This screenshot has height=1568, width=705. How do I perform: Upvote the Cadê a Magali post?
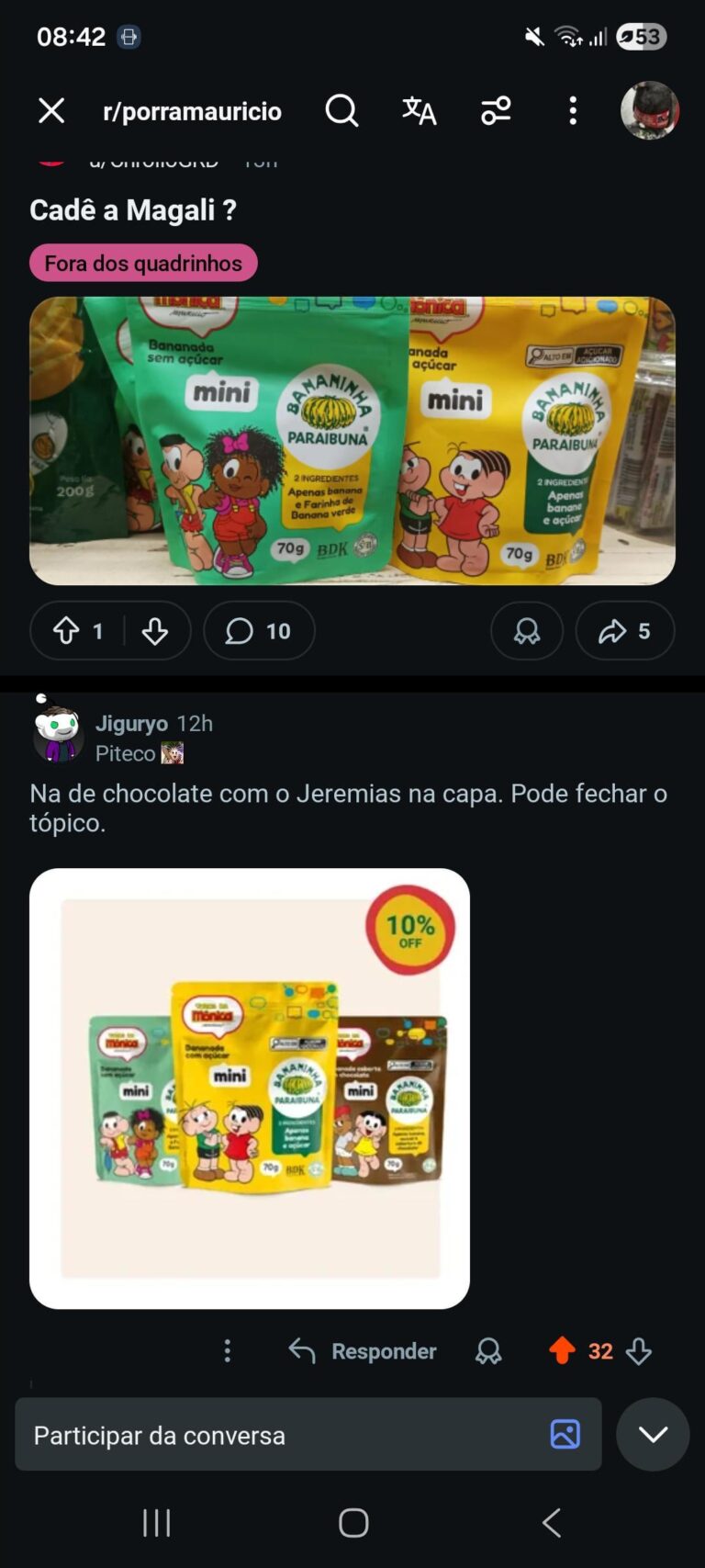[x=66, y=631]
